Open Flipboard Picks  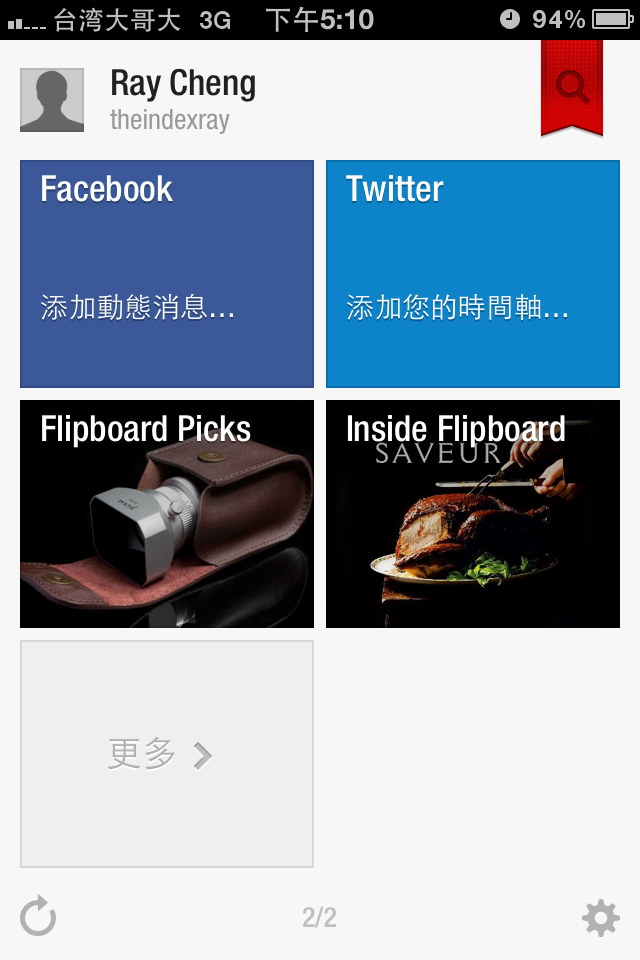[167, 514]
